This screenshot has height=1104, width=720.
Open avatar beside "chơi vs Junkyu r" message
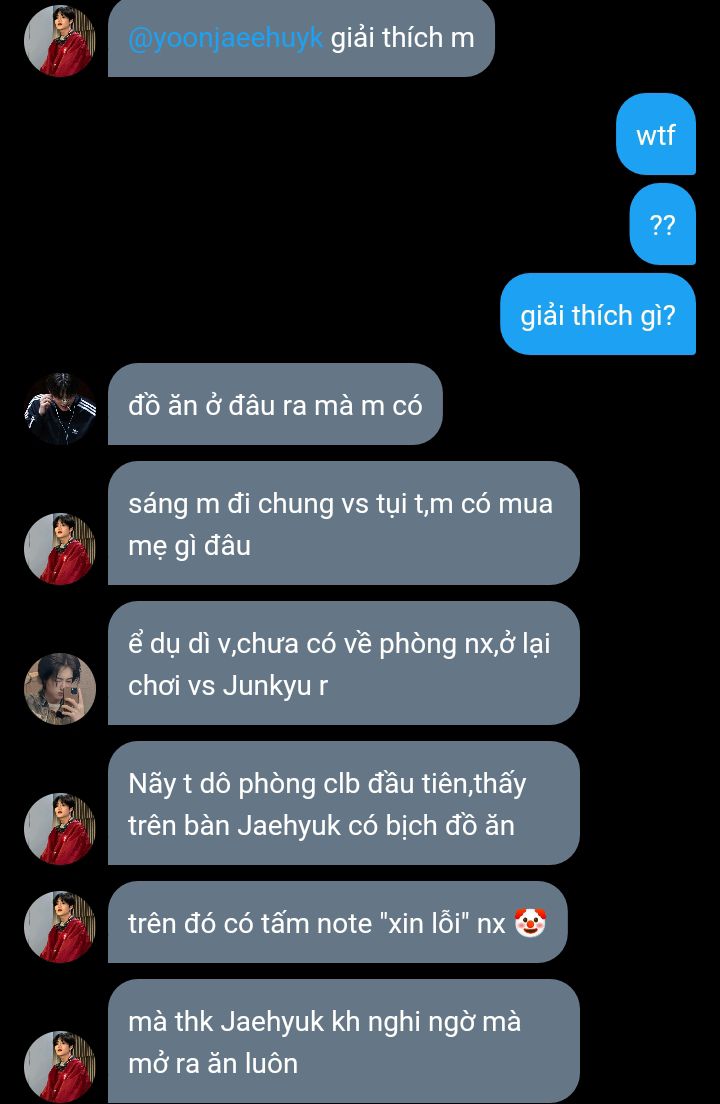(x=60, y=688)
